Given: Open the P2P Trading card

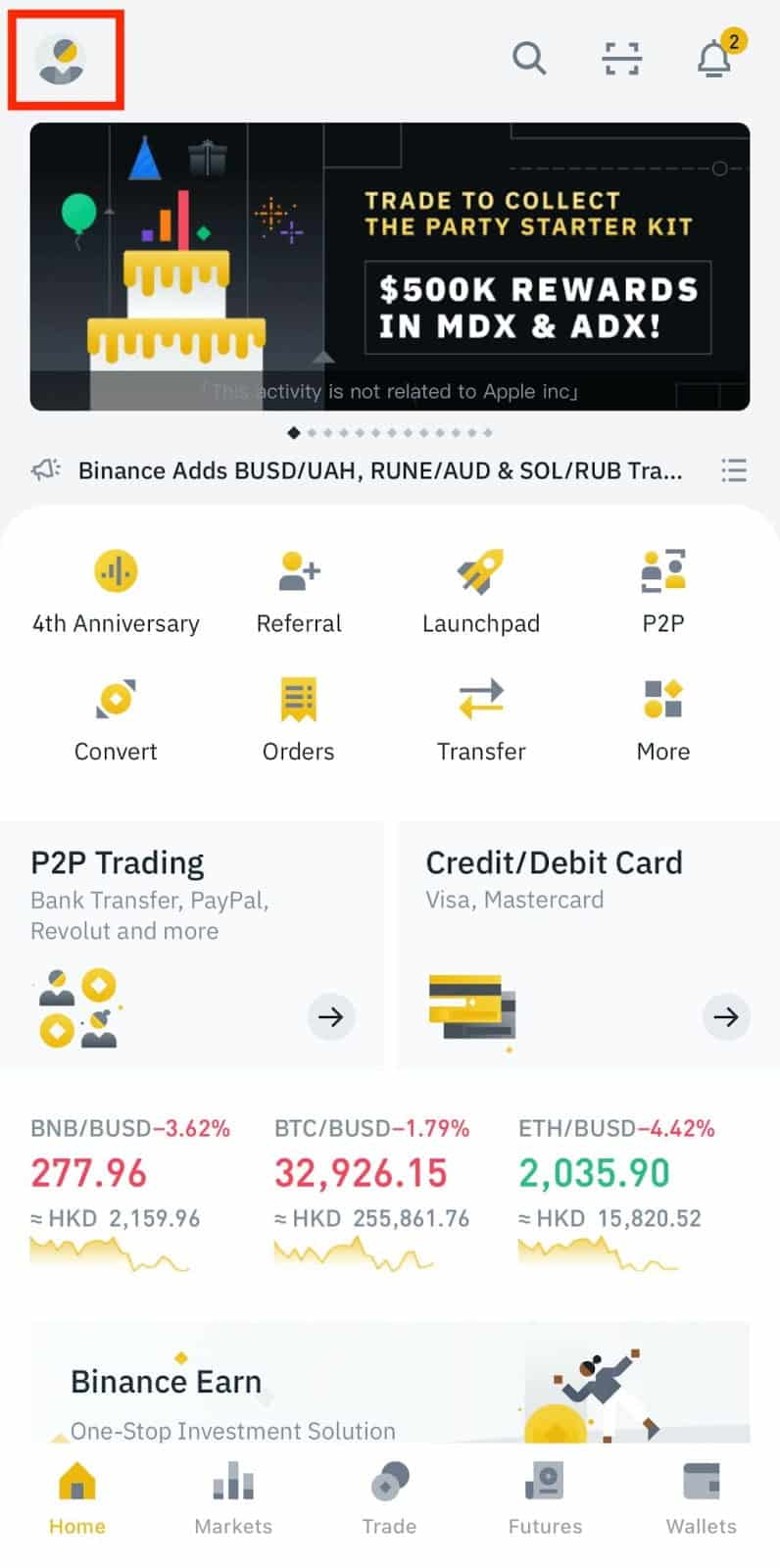Looking at the screenshot, I should [192, 943].
